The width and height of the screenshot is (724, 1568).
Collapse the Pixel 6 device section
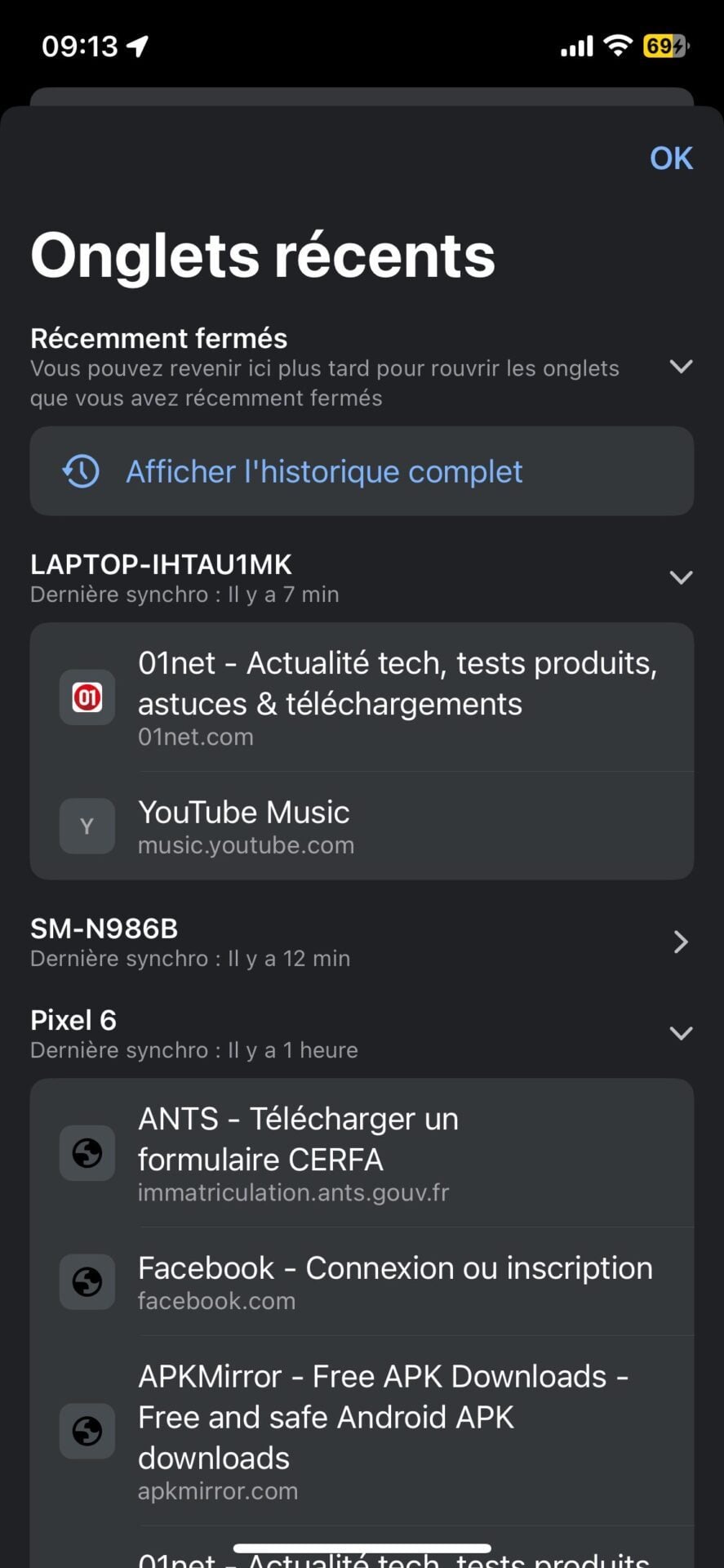pyautogui.click(x=680, y=1034)
